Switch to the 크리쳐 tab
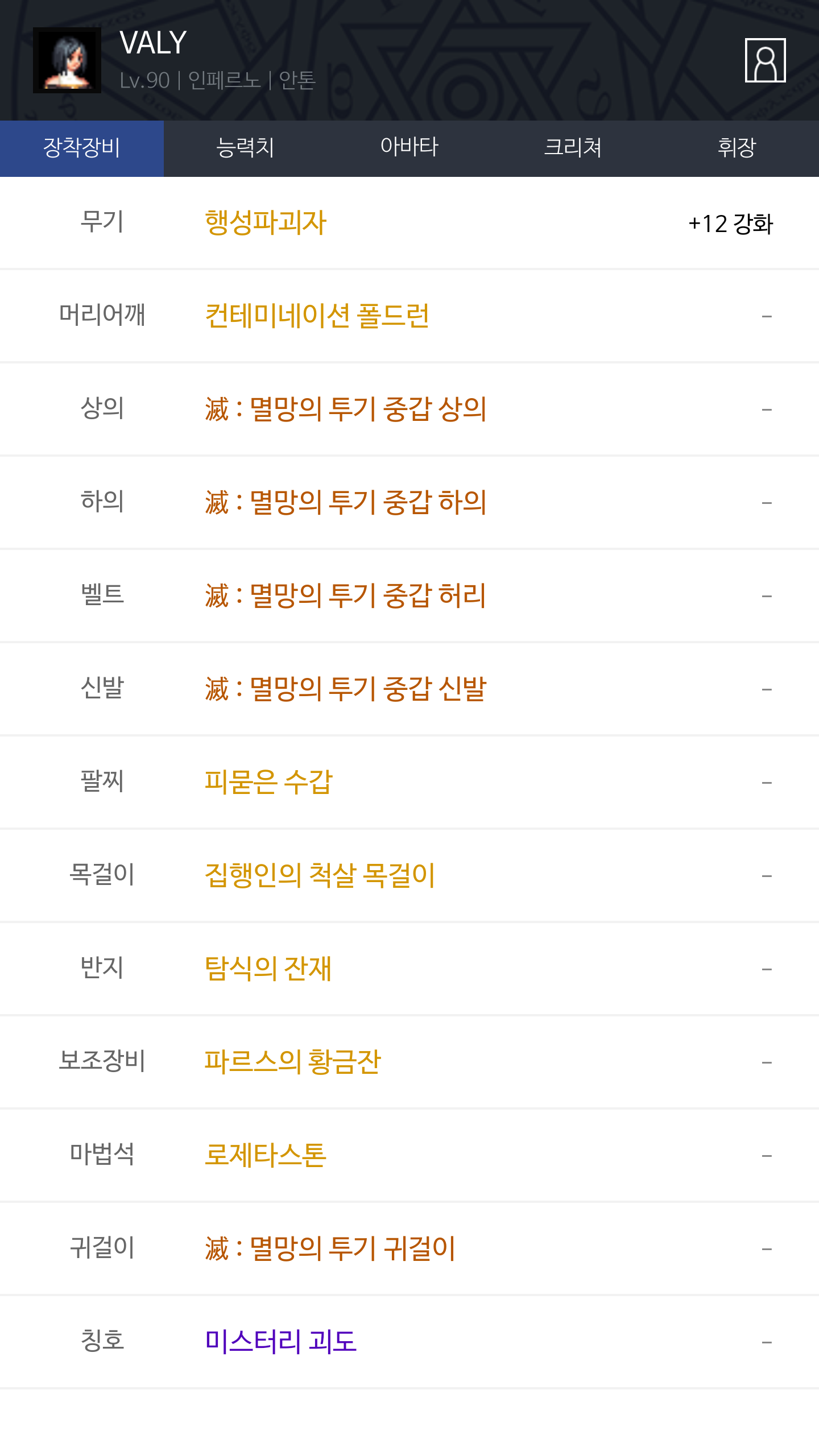This screenshot has width=819, height=1456. point(573,148)
